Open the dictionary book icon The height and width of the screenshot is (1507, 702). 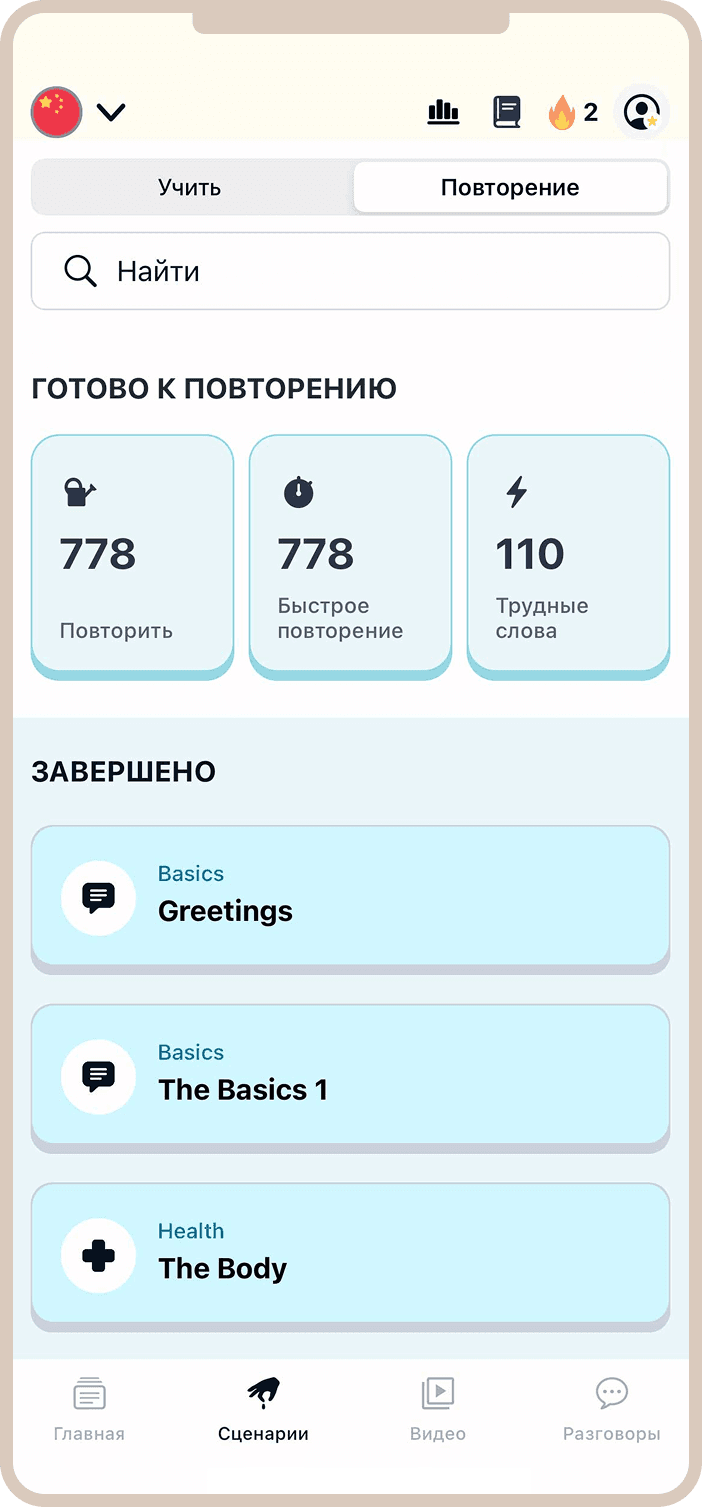(x=507, y=112)
